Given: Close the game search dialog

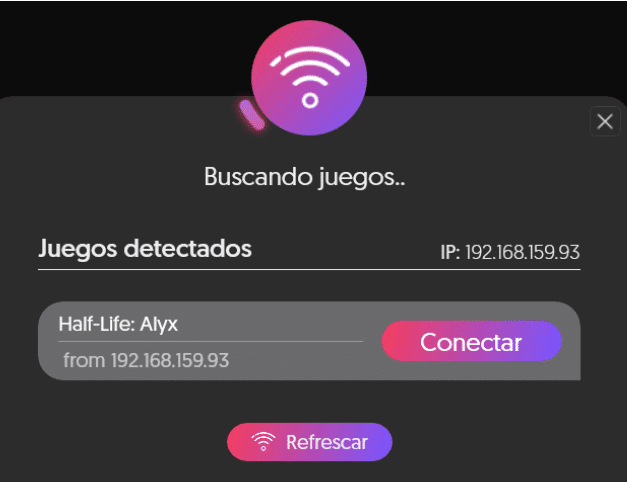Looking at the screenshot, I should (604, 122).
